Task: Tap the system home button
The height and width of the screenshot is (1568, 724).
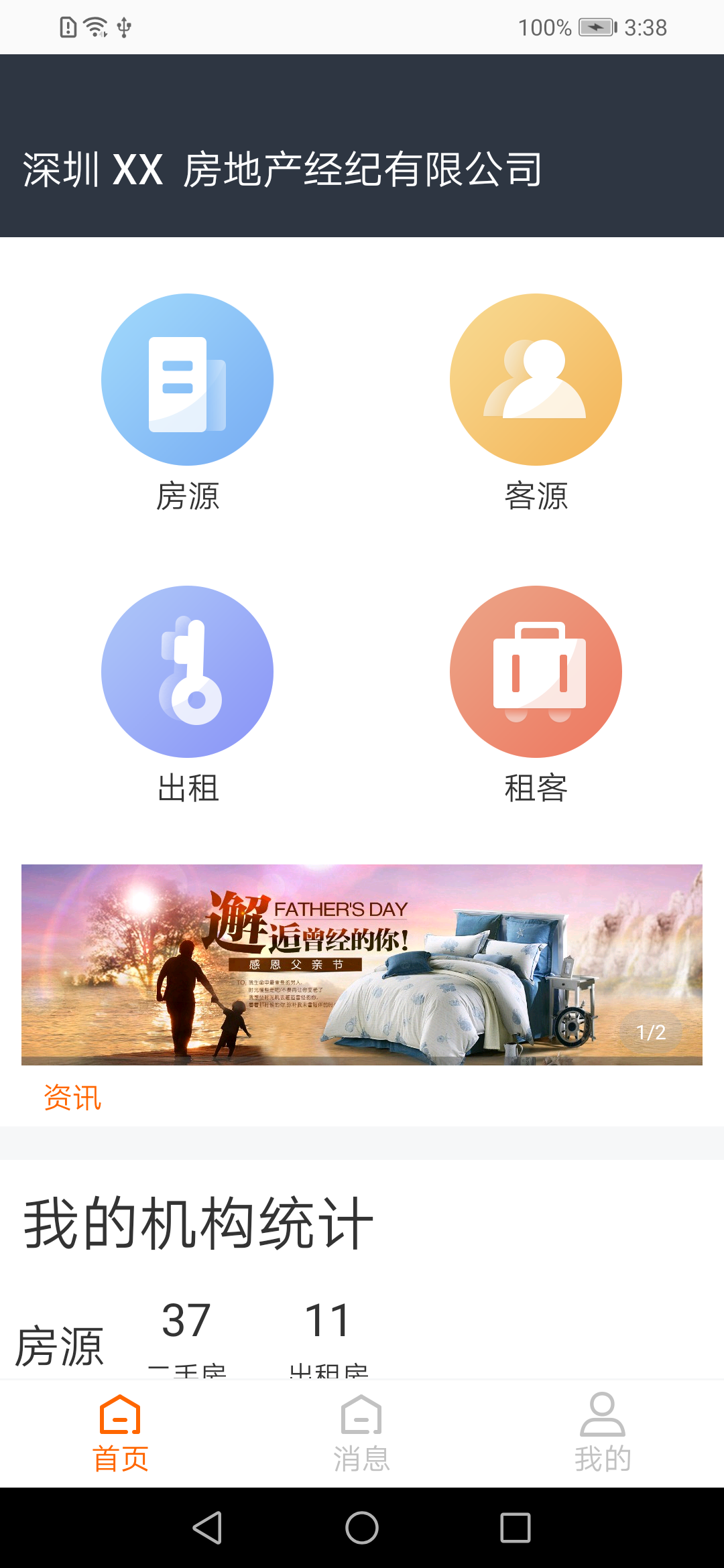Action: tap(362, 1528)
